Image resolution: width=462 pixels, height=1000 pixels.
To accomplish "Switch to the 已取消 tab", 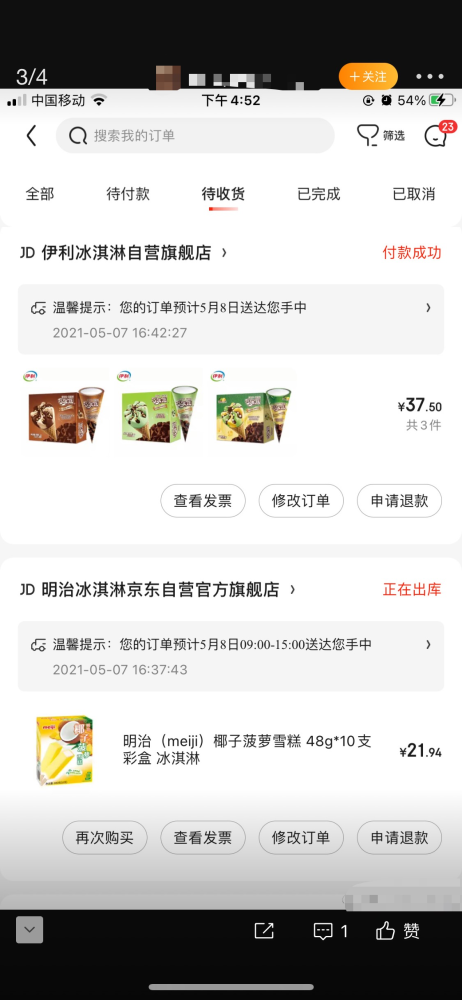I will click(414, 194).
